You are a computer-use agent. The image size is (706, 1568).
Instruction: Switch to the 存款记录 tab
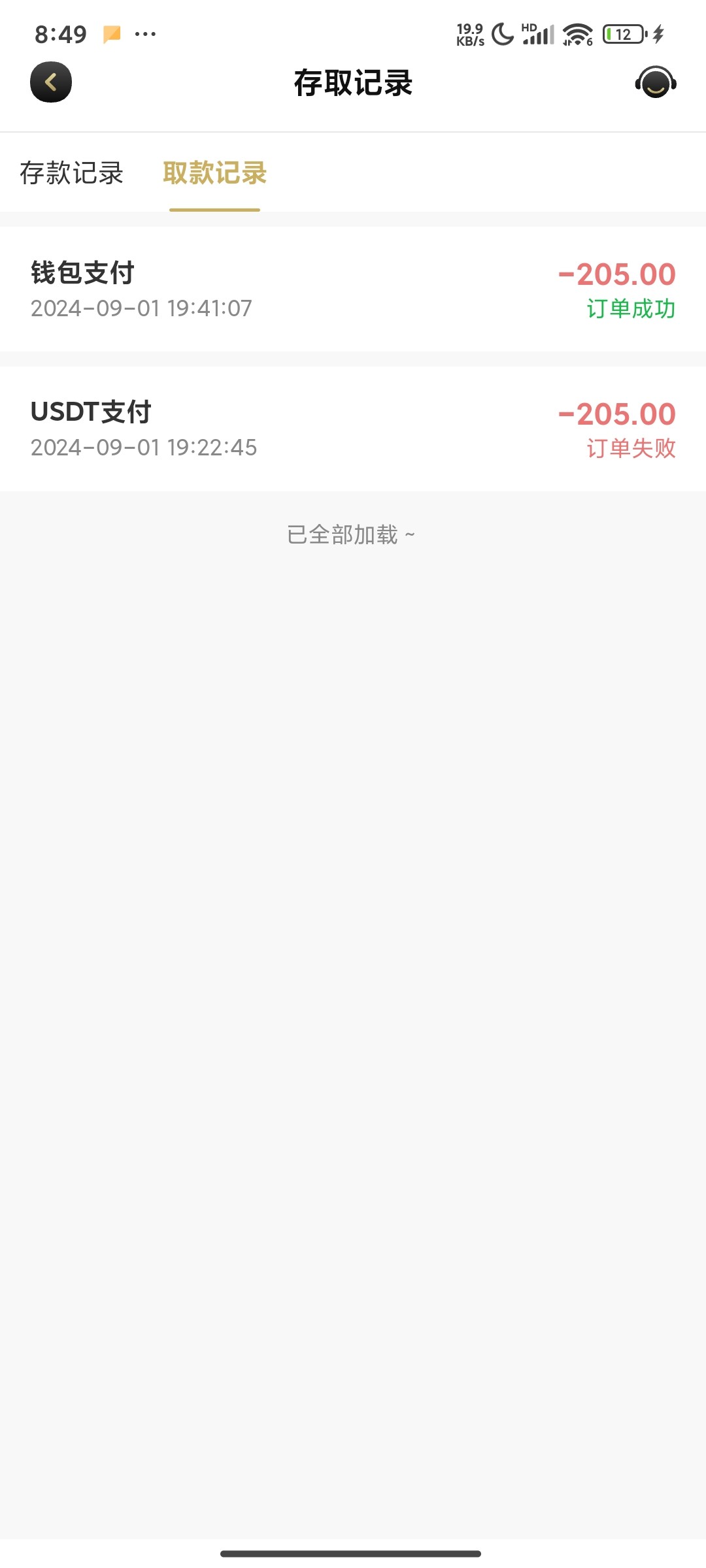71,173
